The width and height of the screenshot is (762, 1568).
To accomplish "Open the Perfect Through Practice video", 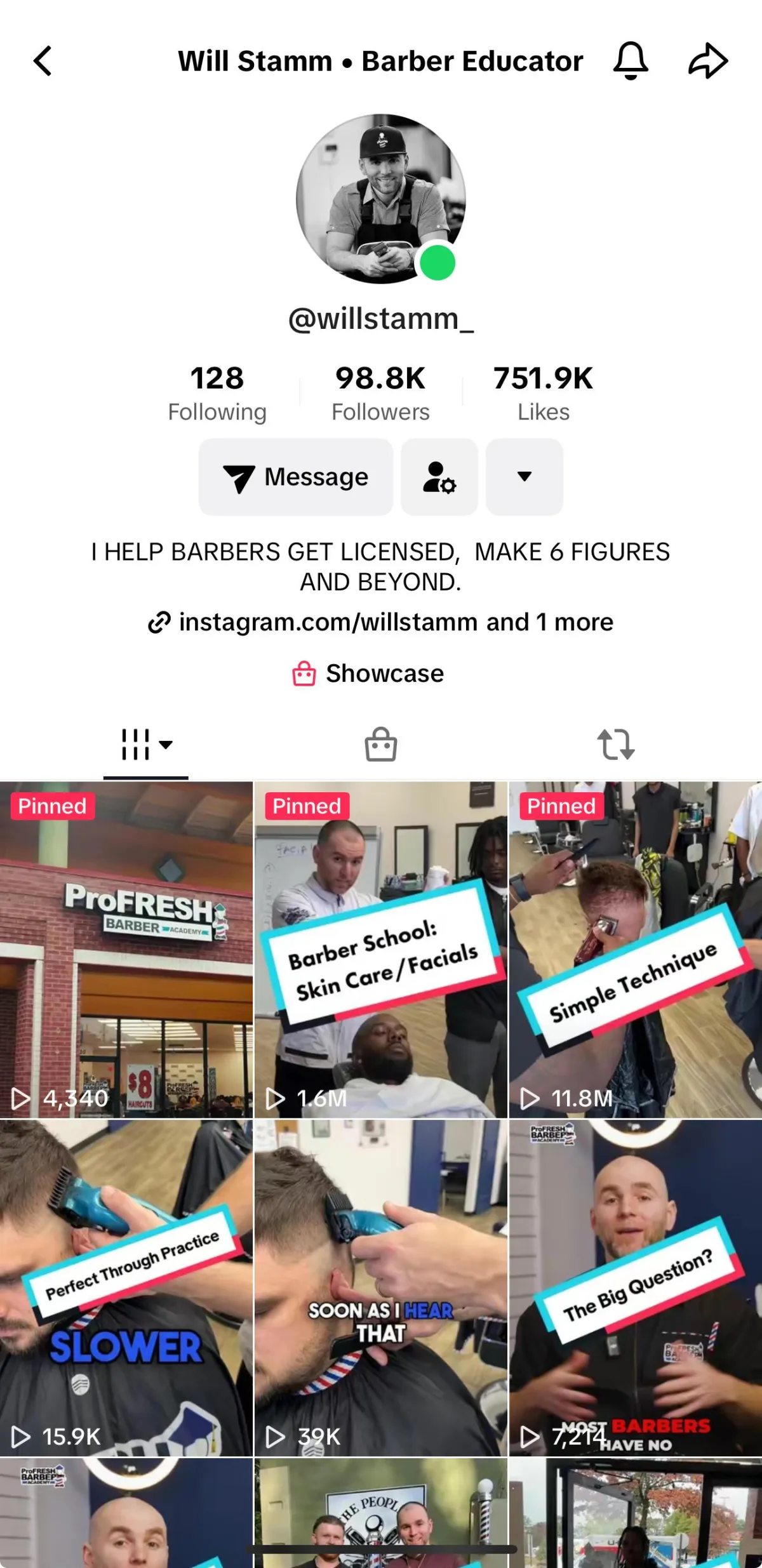I will (x=126, y=1287).
